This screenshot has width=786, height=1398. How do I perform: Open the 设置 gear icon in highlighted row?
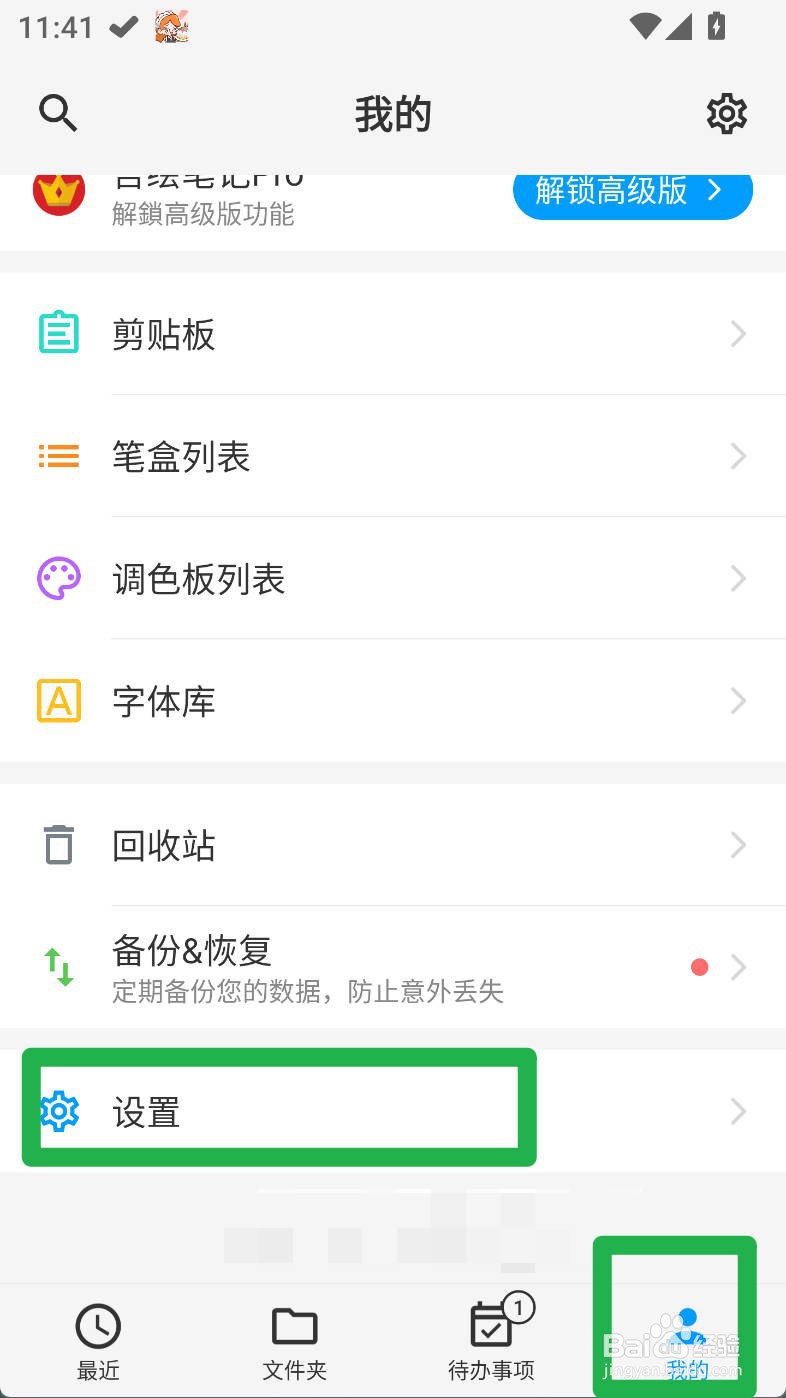coord(60,1111)
